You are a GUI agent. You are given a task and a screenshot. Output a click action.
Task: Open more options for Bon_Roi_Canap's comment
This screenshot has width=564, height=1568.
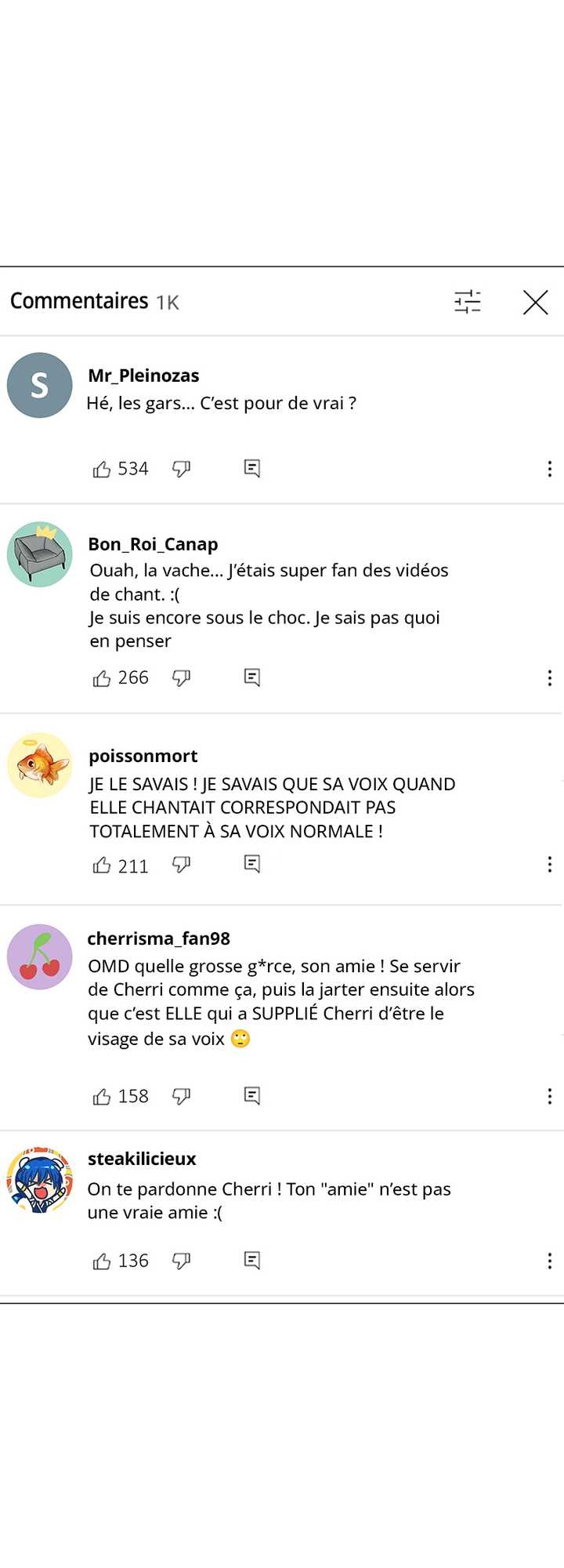(x=550, y=678)
